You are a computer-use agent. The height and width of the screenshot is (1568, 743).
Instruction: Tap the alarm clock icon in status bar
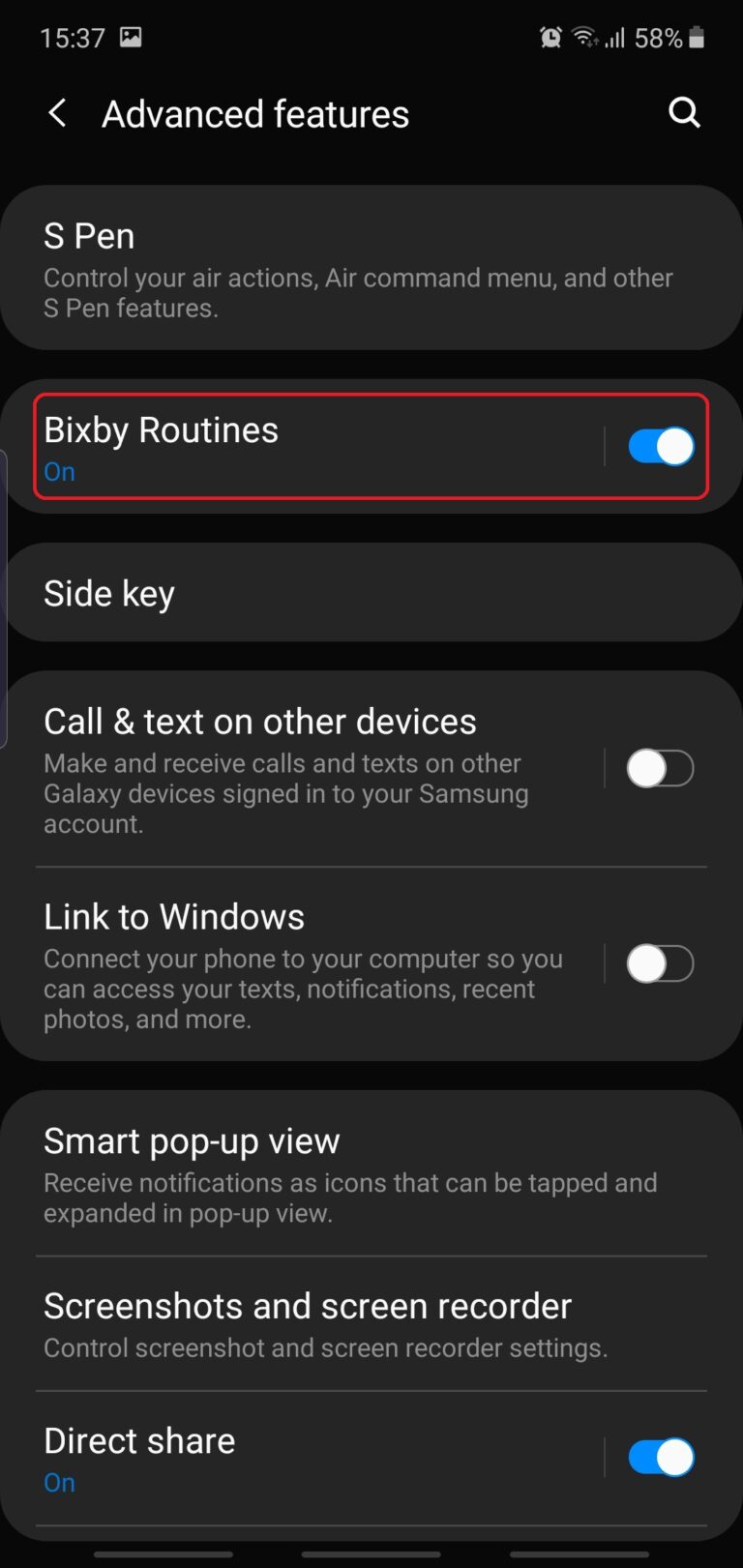(x=550, y=37)
